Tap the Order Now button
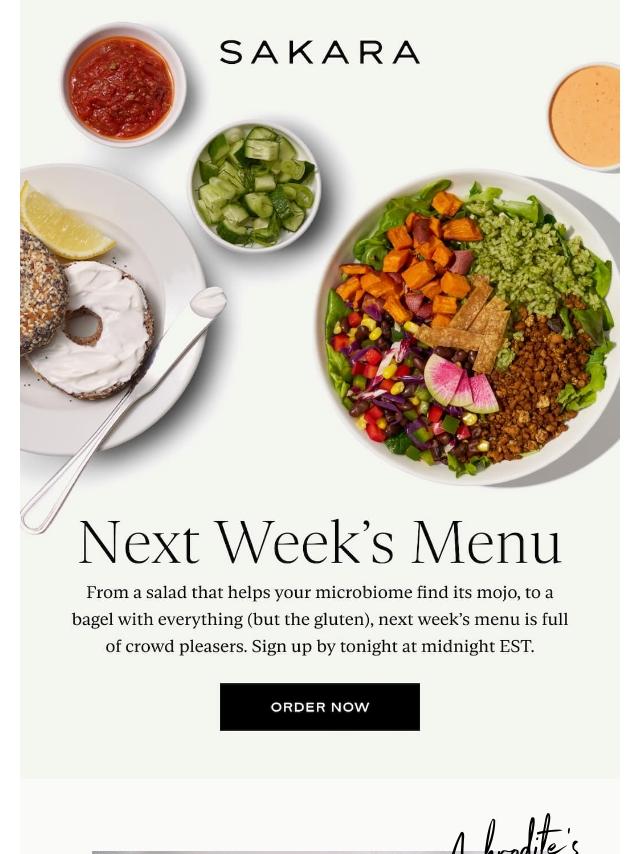The image size is (640, 854). [x=320, y=706]
